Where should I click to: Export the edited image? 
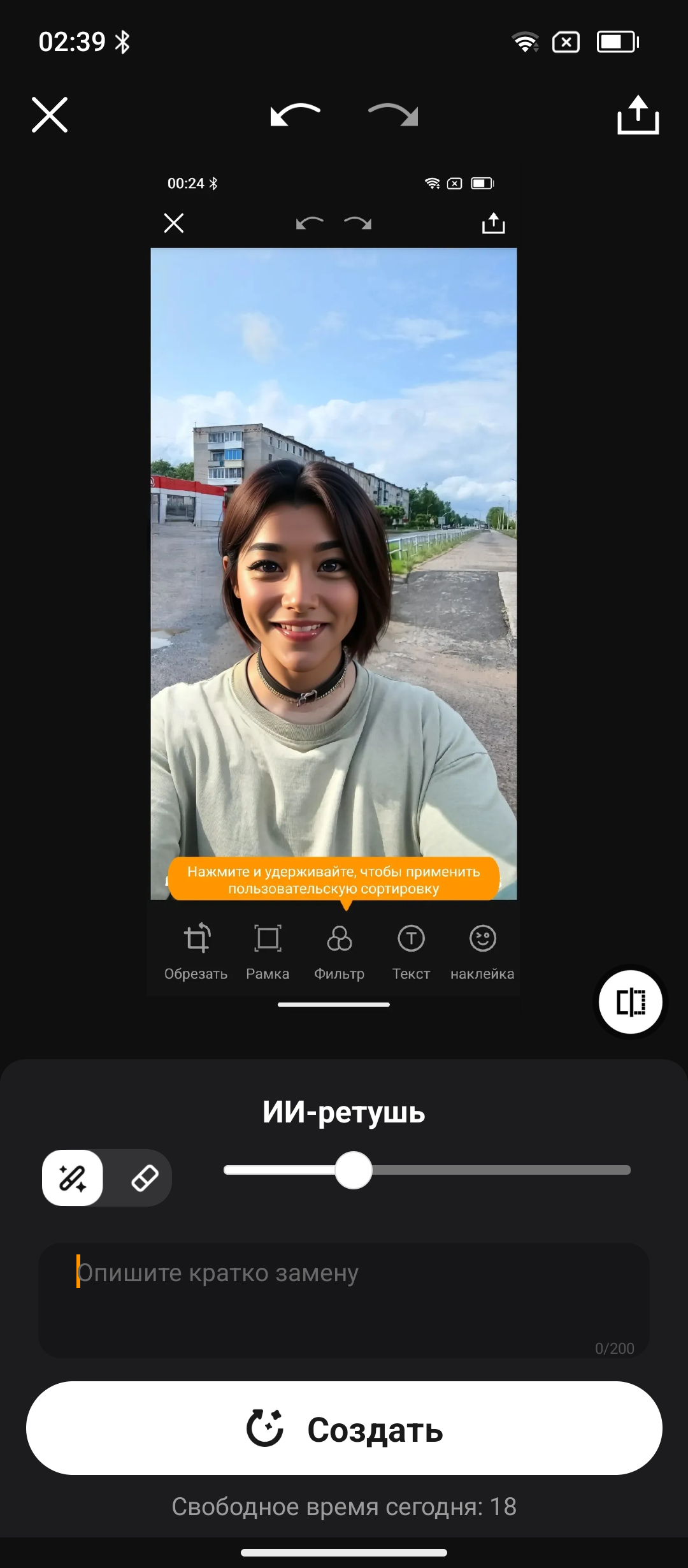[638, 115]
